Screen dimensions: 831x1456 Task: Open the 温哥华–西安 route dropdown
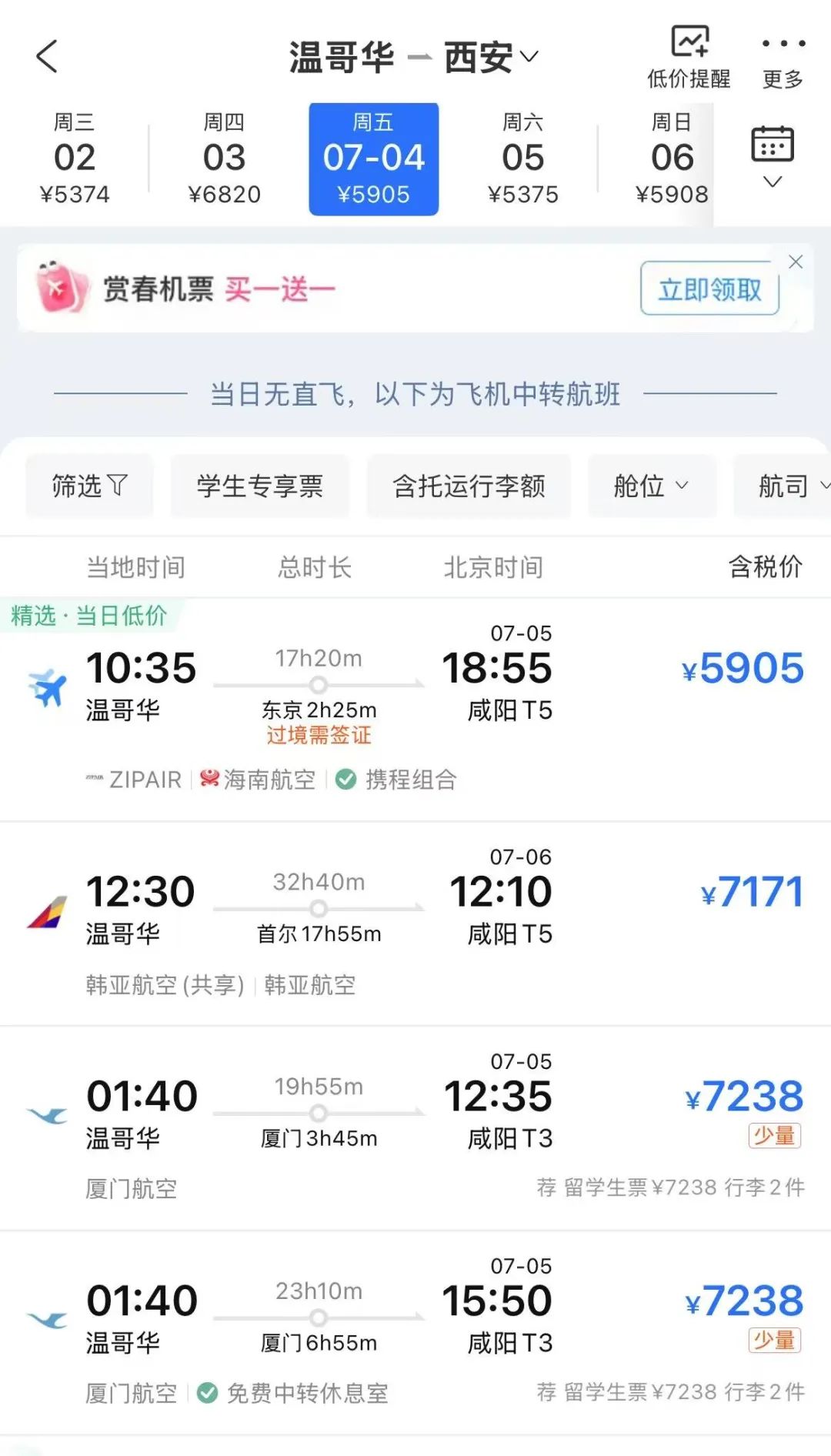click(414, 58)
